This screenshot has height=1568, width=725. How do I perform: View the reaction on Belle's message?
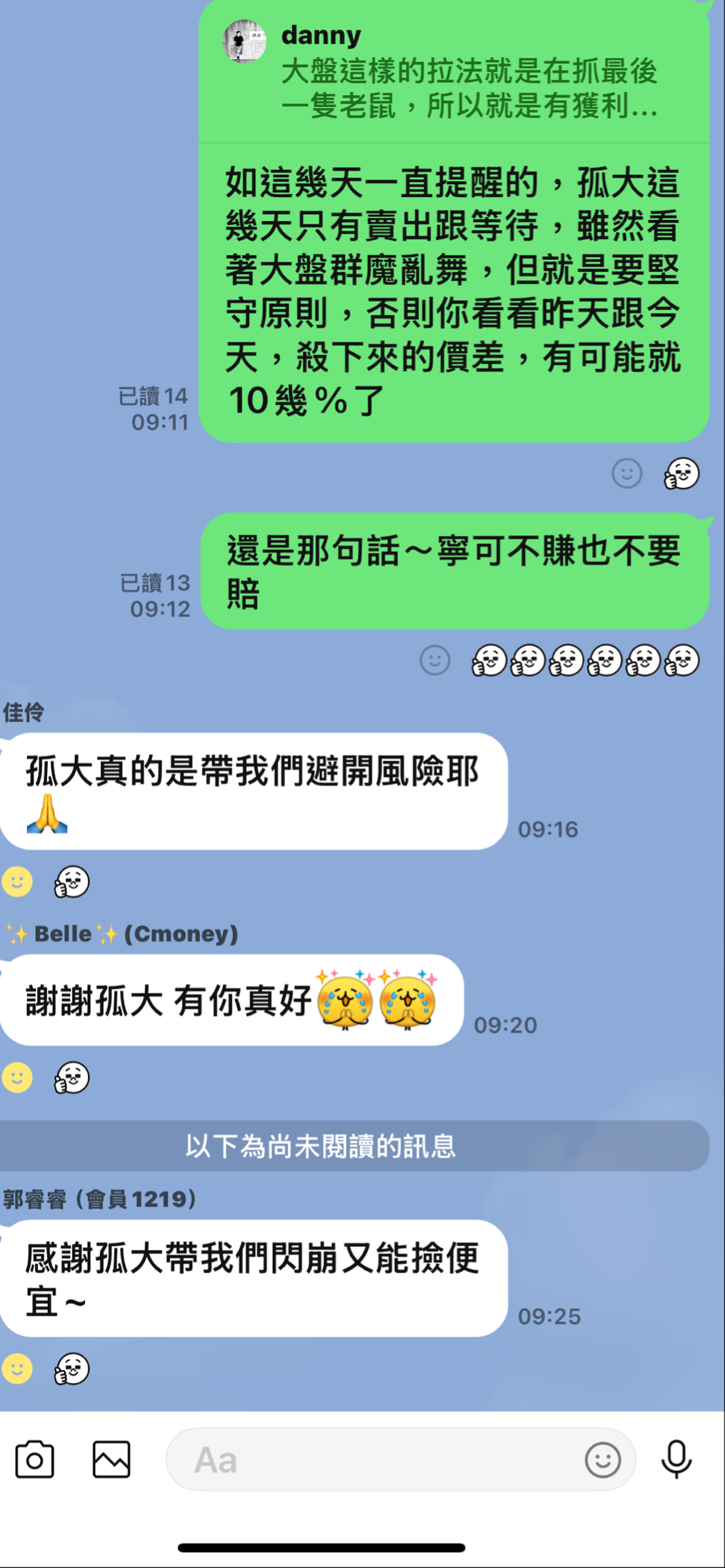tap(72, 1077)
